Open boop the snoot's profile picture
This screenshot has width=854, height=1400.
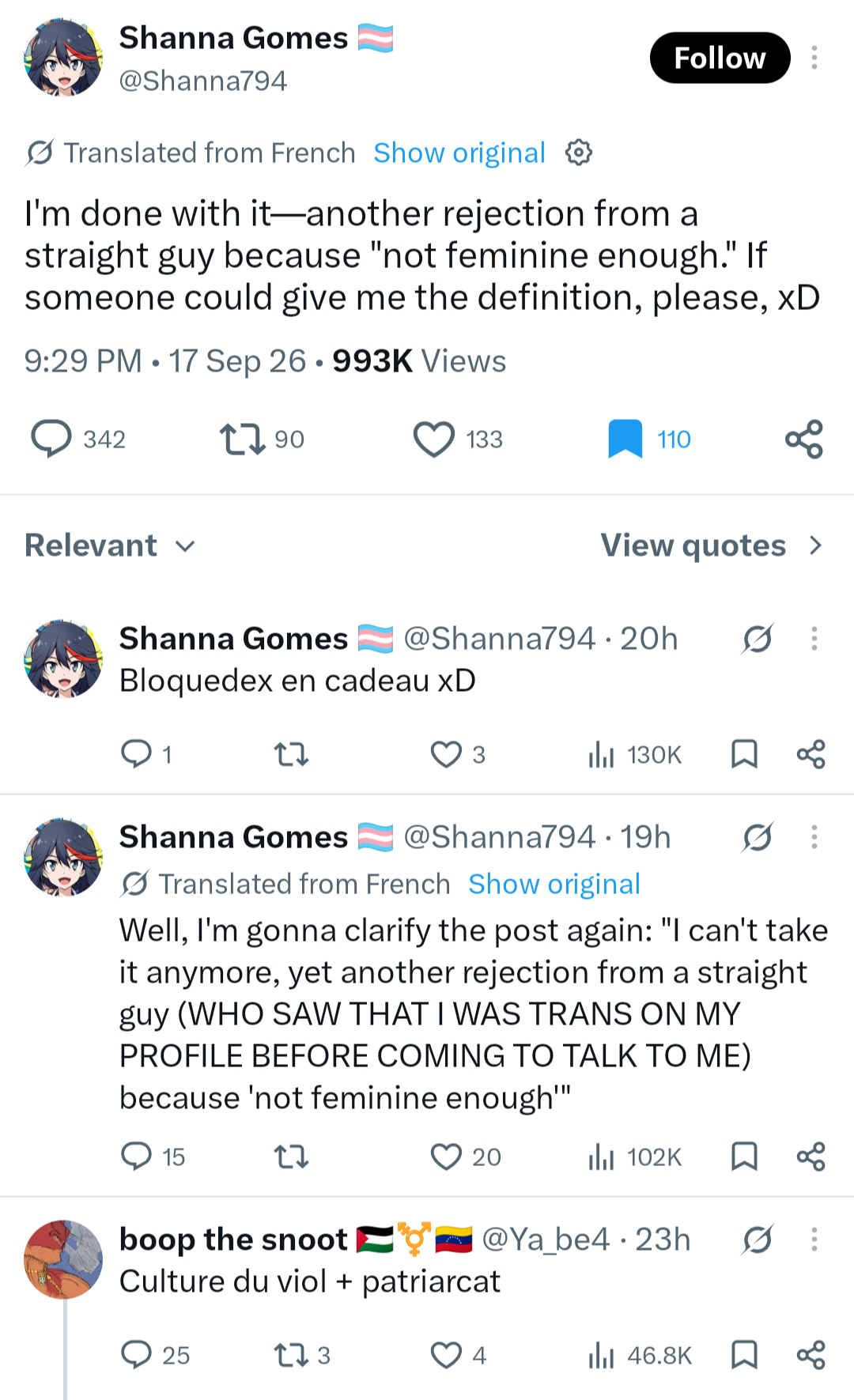(63, 1259)
